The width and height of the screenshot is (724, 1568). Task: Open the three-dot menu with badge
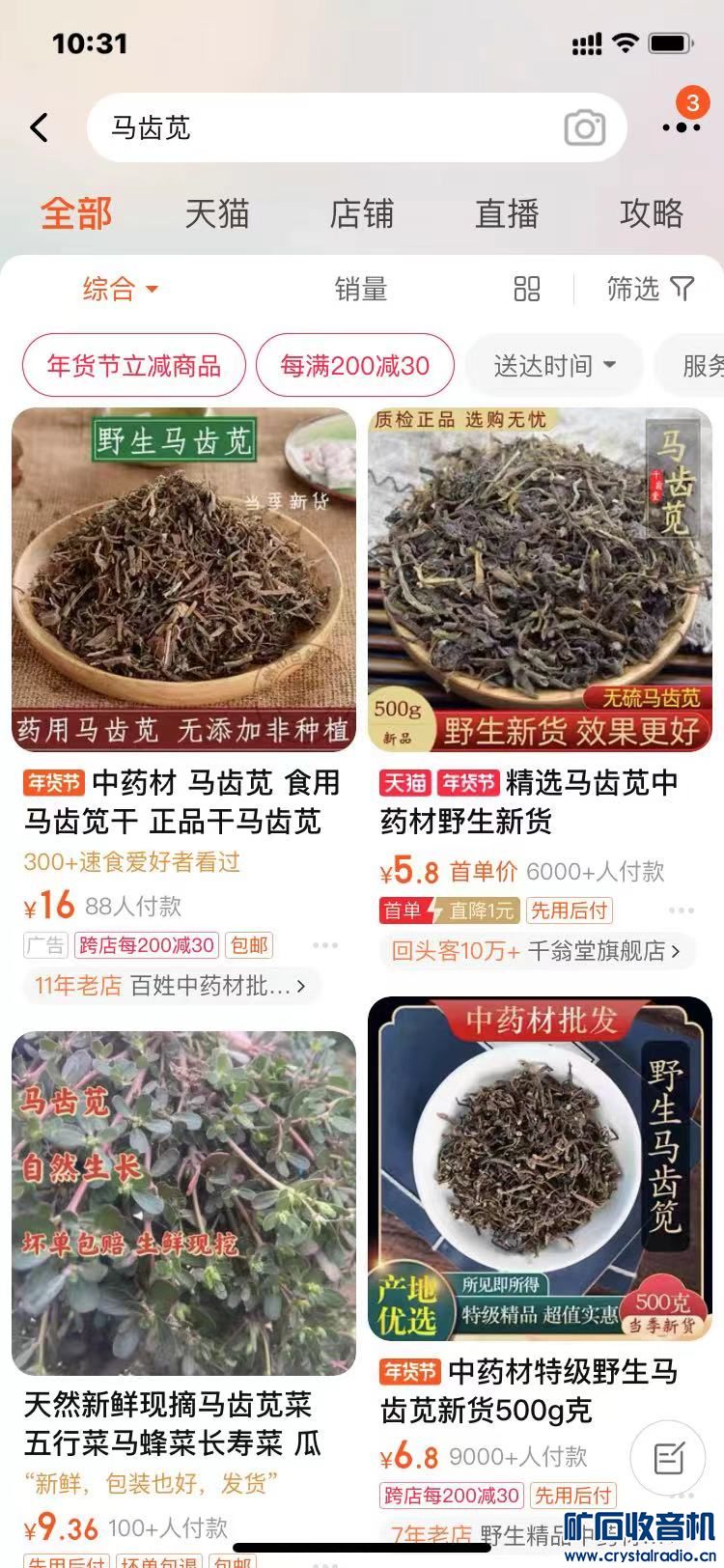pos(682,126)
